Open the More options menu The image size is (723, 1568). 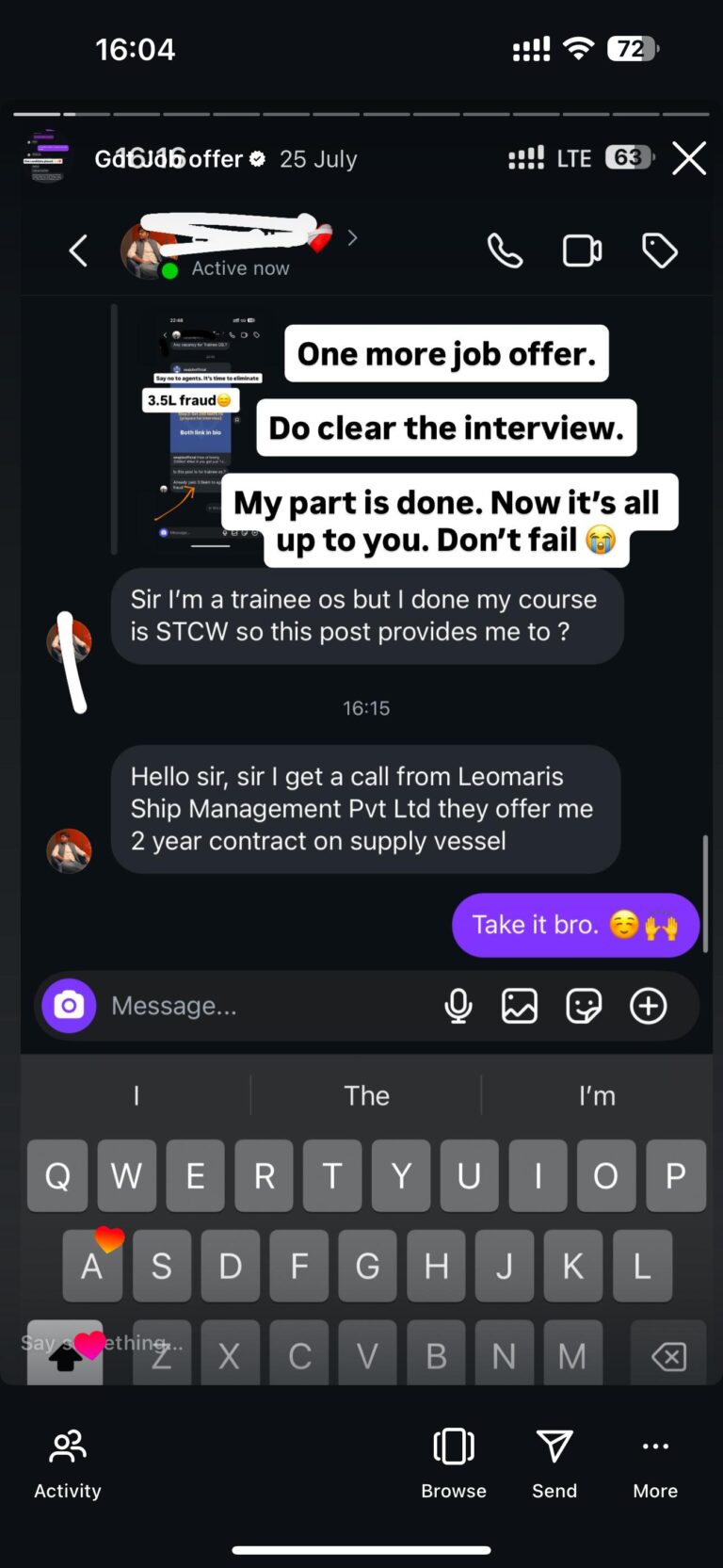(655, 1463)
